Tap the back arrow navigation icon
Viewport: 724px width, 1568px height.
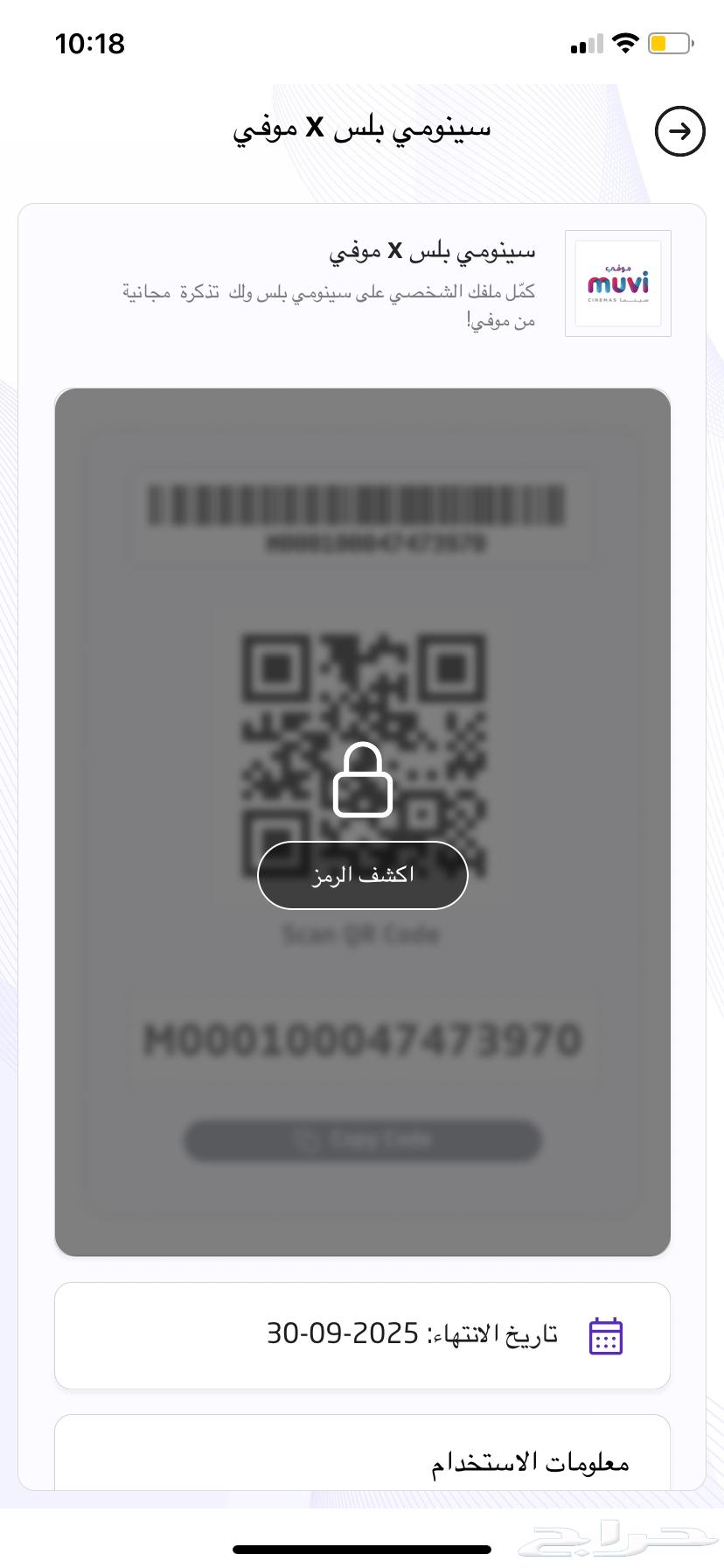point(679,131)
